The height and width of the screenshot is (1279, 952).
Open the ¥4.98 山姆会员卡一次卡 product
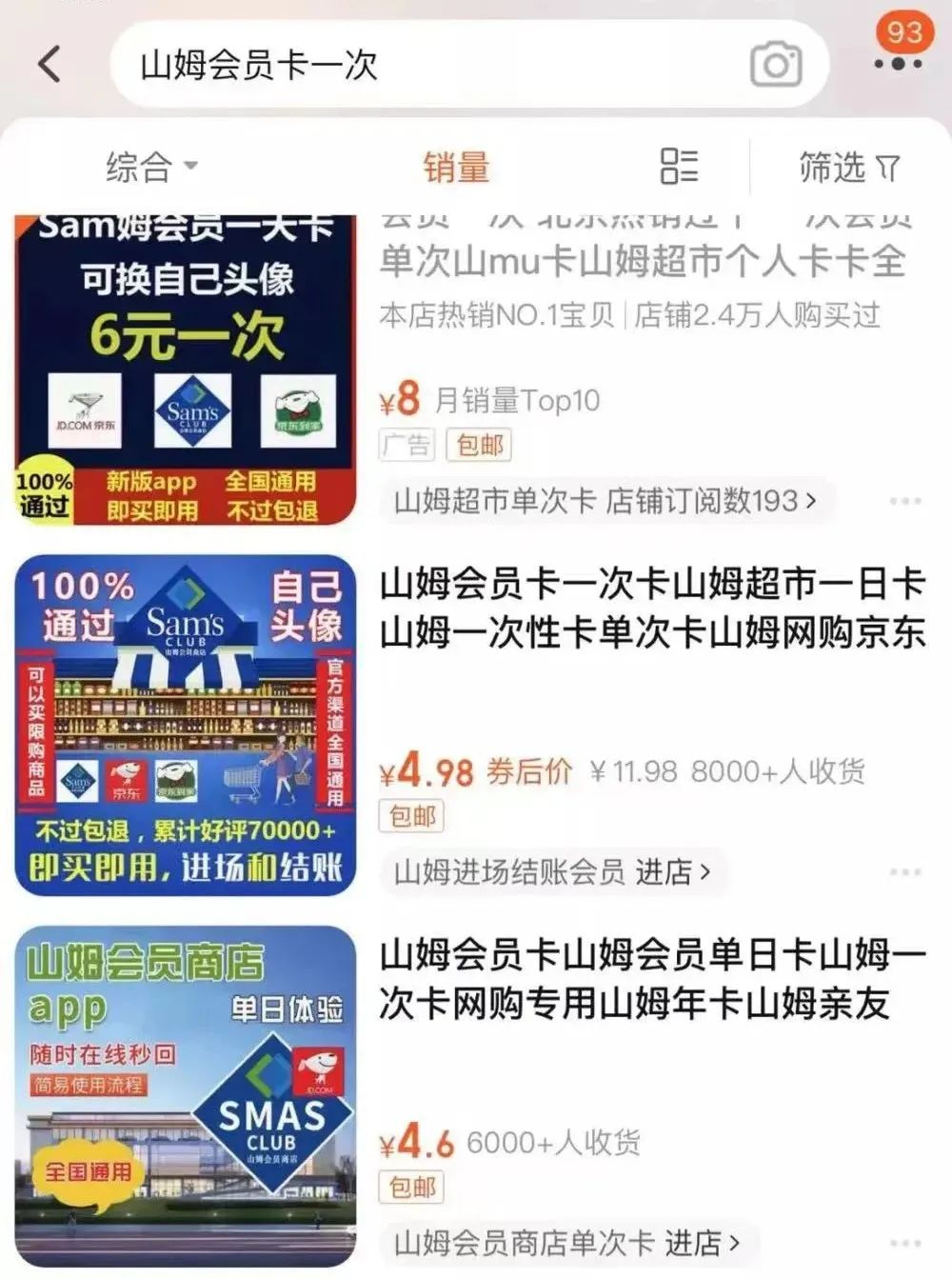coord(652,607)
